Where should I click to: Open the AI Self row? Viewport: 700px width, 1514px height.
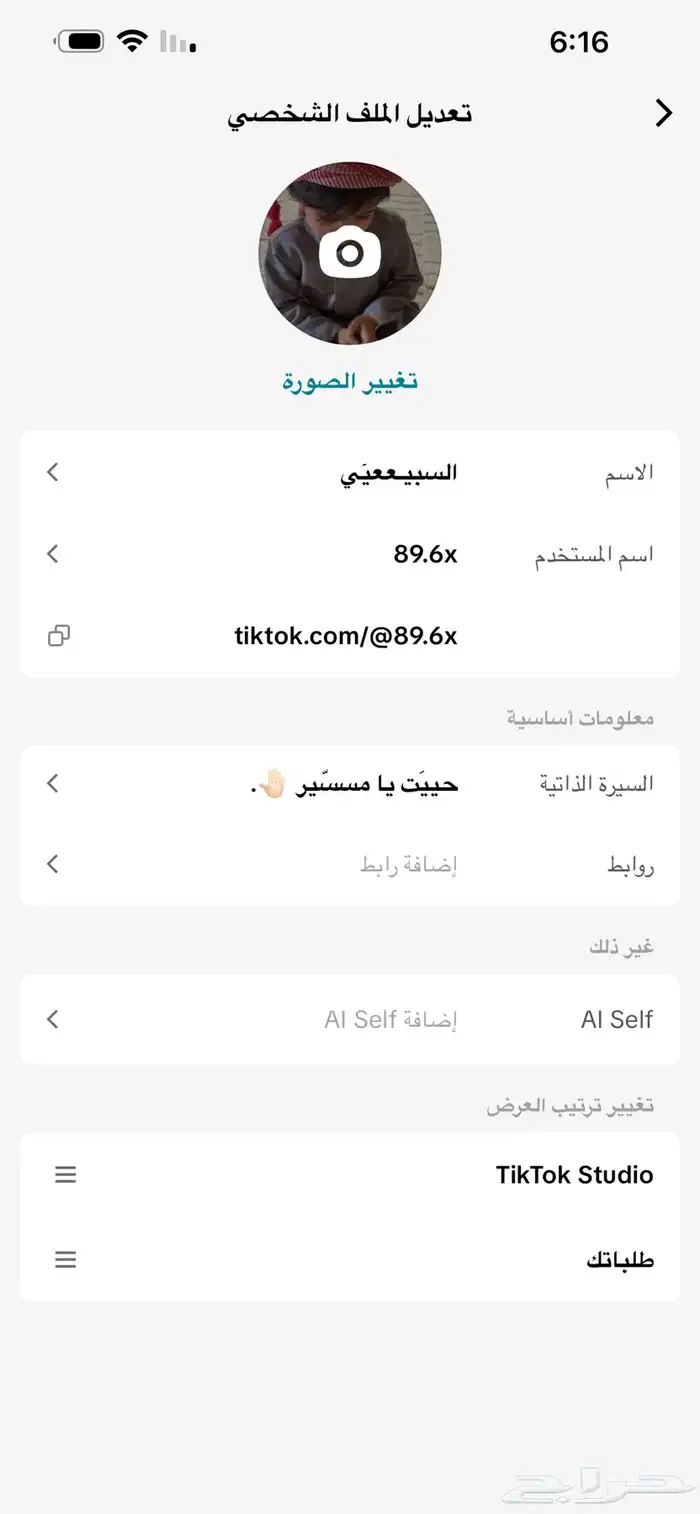pos(350,1020)
